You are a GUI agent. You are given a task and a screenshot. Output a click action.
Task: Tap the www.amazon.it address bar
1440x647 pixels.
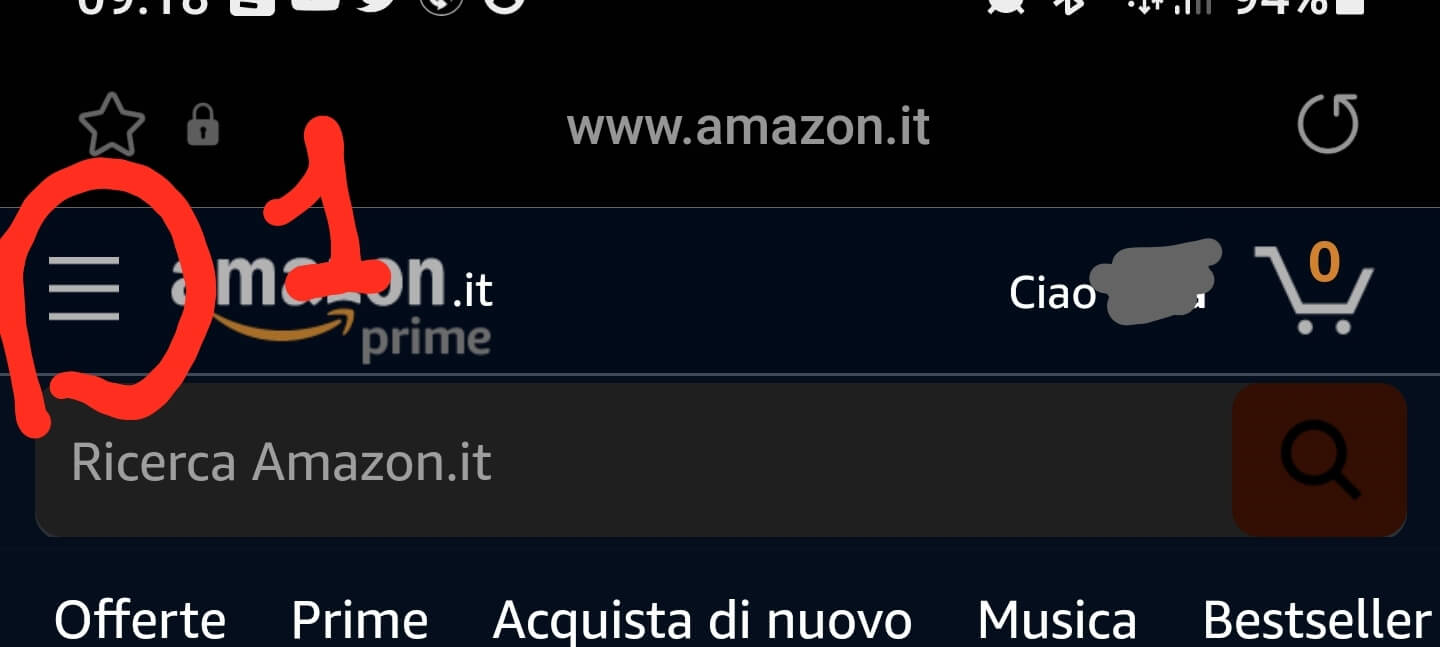pyautogui.click(x=748, y=127)
